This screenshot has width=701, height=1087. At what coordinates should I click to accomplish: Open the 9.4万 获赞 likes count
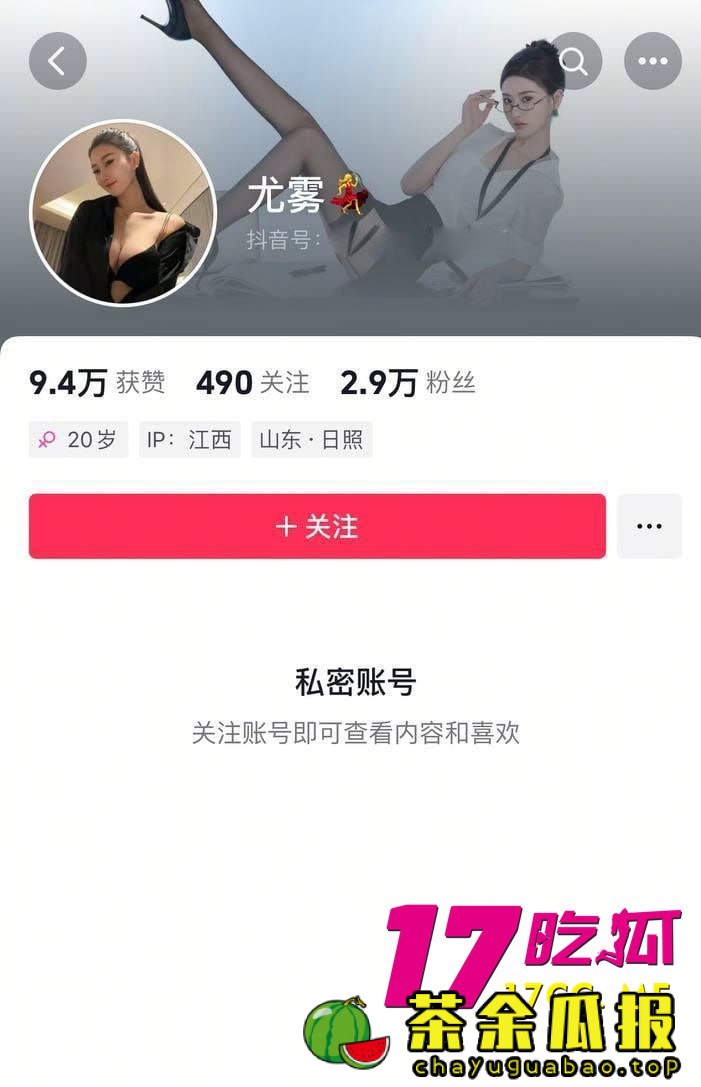point(97,382)
